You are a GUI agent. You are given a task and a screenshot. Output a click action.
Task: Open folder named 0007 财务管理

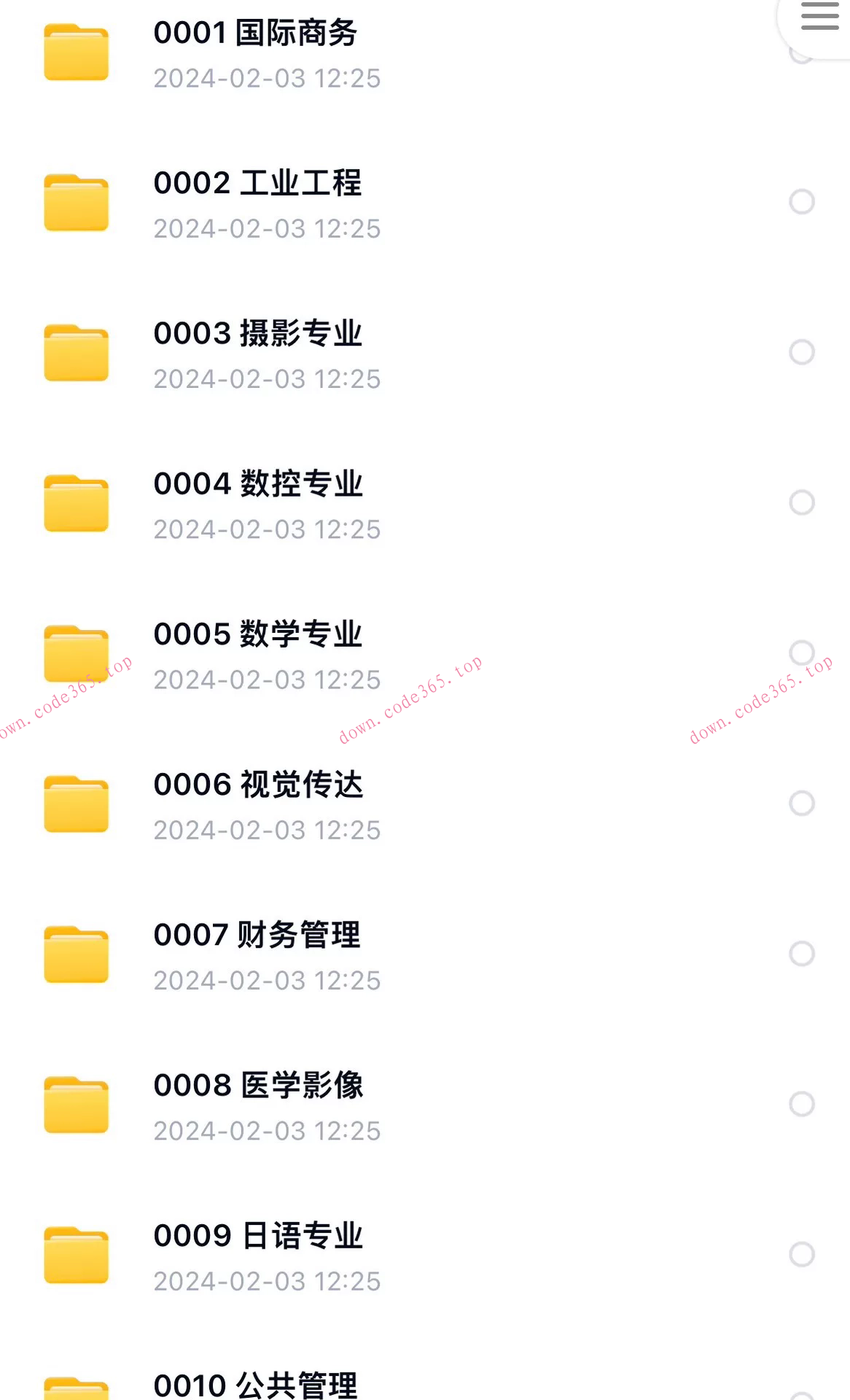257,936
